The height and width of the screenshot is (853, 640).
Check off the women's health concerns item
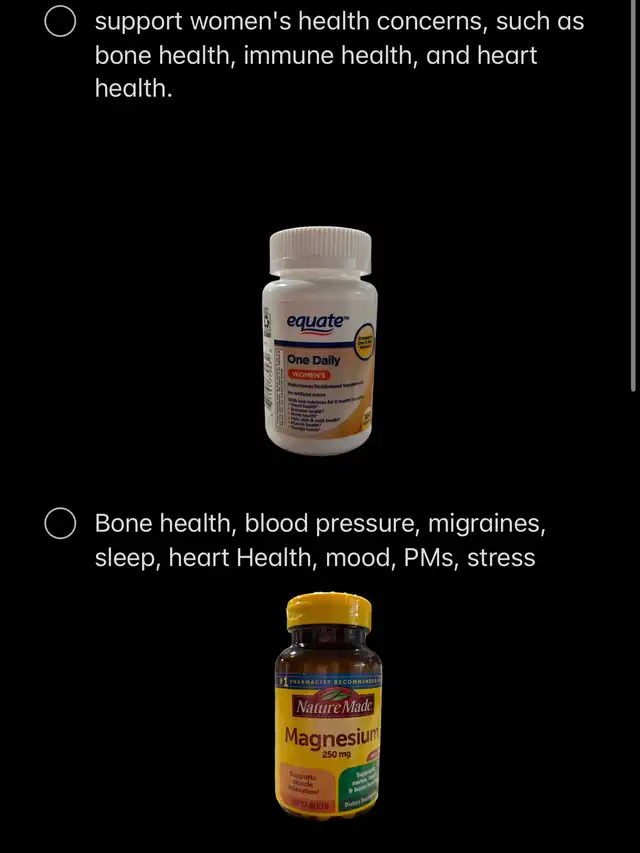pos(60,23)
